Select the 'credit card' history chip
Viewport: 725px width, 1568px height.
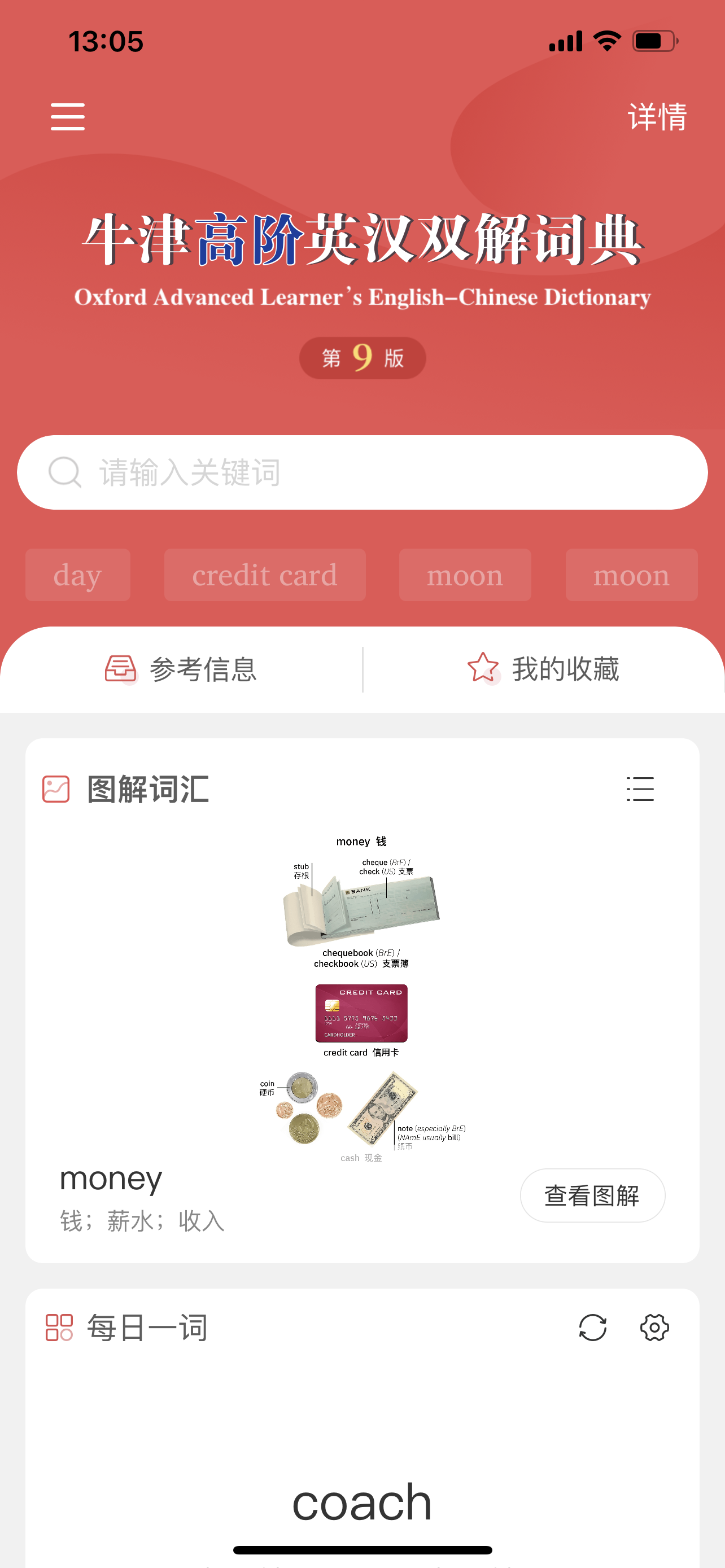coord(265,575)
